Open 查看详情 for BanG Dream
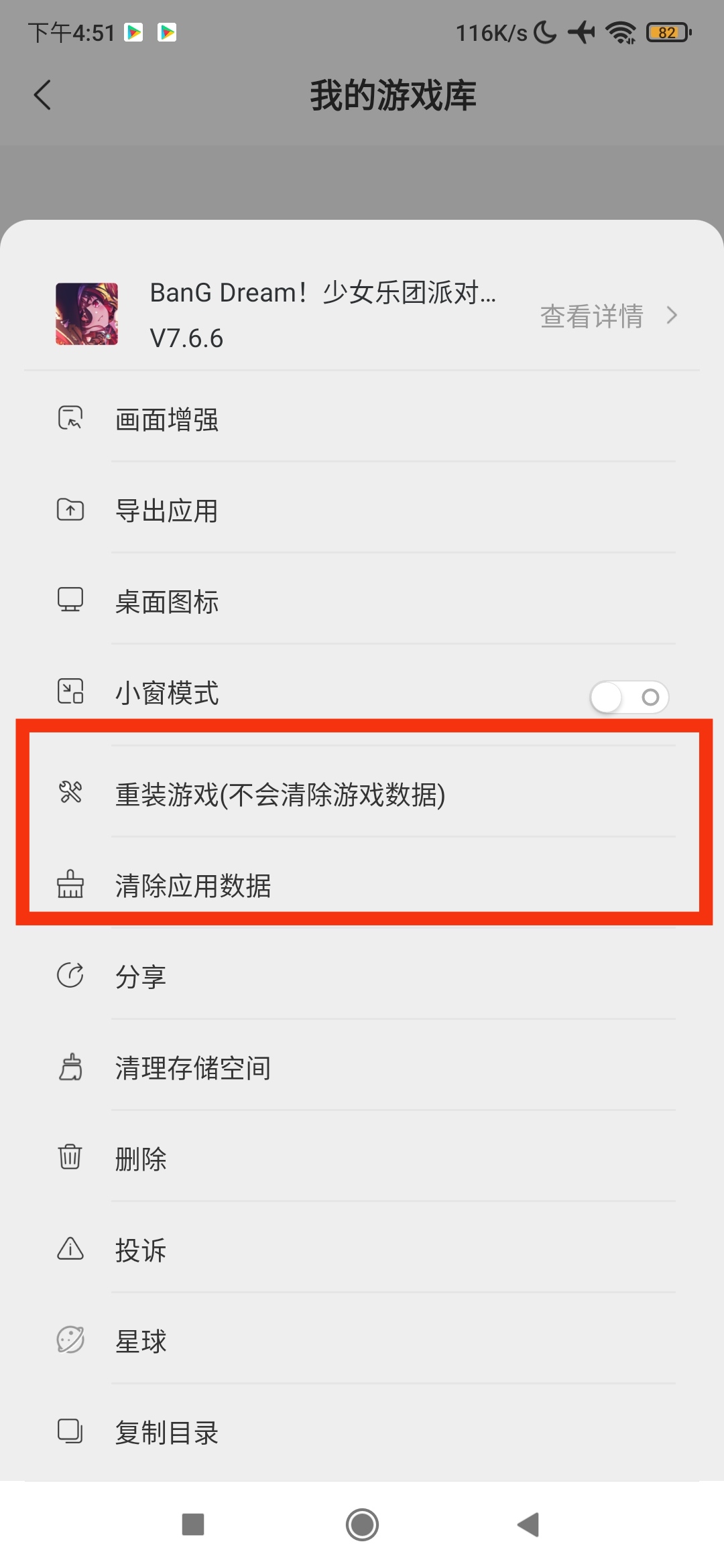The image size is (724, 1568). [608, 316]
